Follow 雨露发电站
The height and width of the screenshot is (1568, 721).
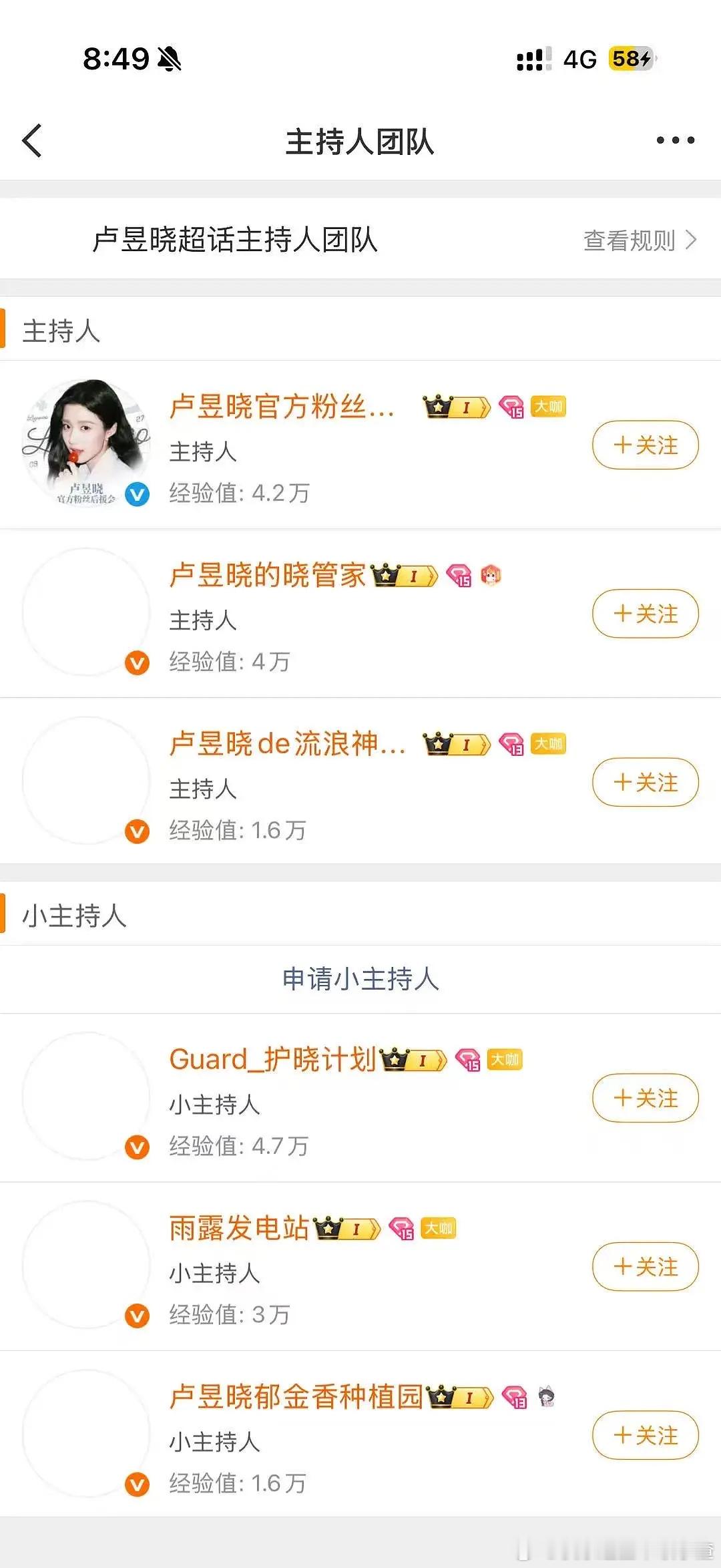645,1266
